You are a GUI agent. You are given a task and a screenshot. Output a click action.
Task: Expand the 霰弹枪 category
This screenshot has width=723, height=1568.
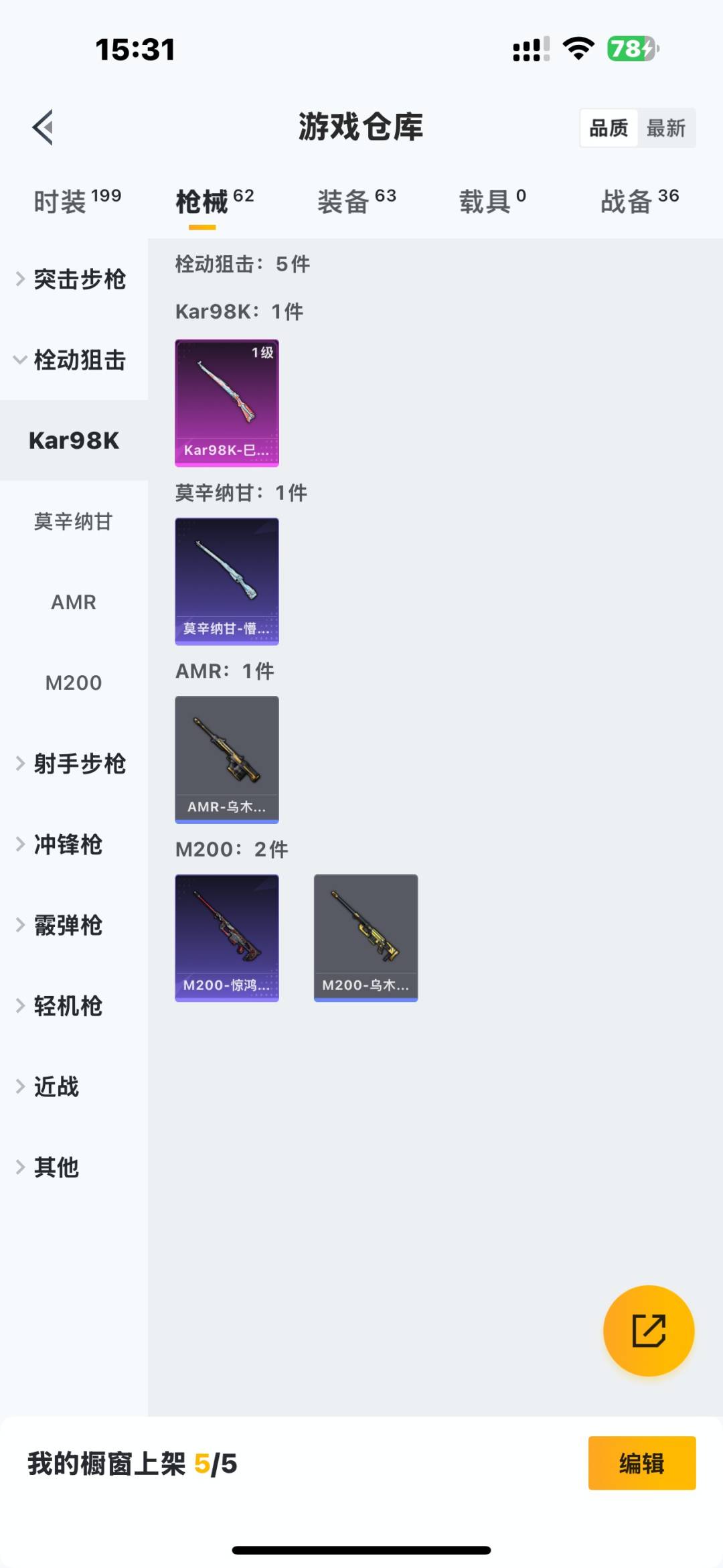67,925
